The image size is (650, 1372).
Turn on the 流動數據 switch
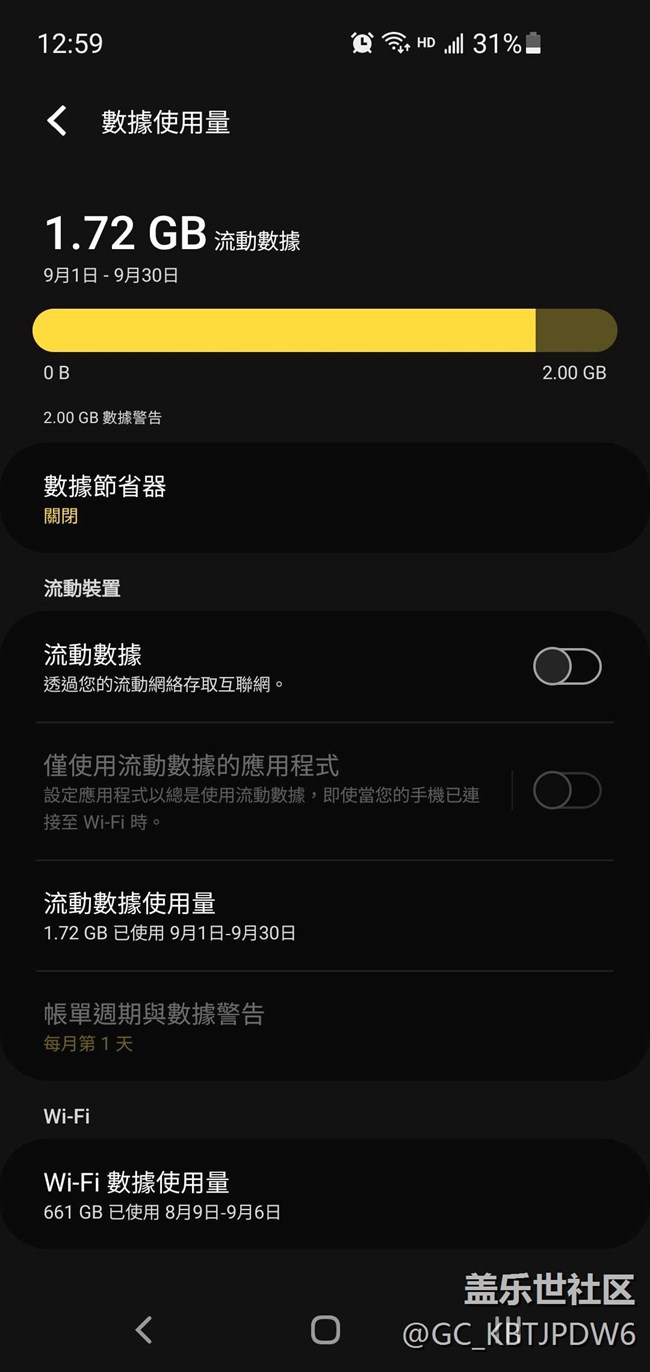tap(566, 666)
